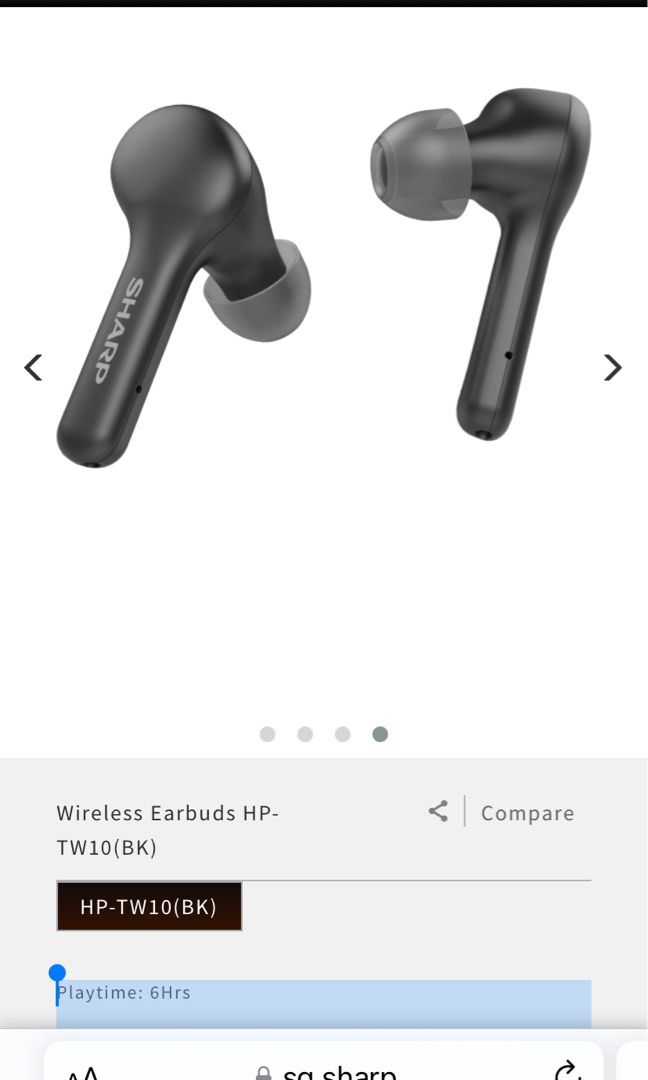Show the next product image
This screenshot has width=648, height=1080.
(613, 368)
